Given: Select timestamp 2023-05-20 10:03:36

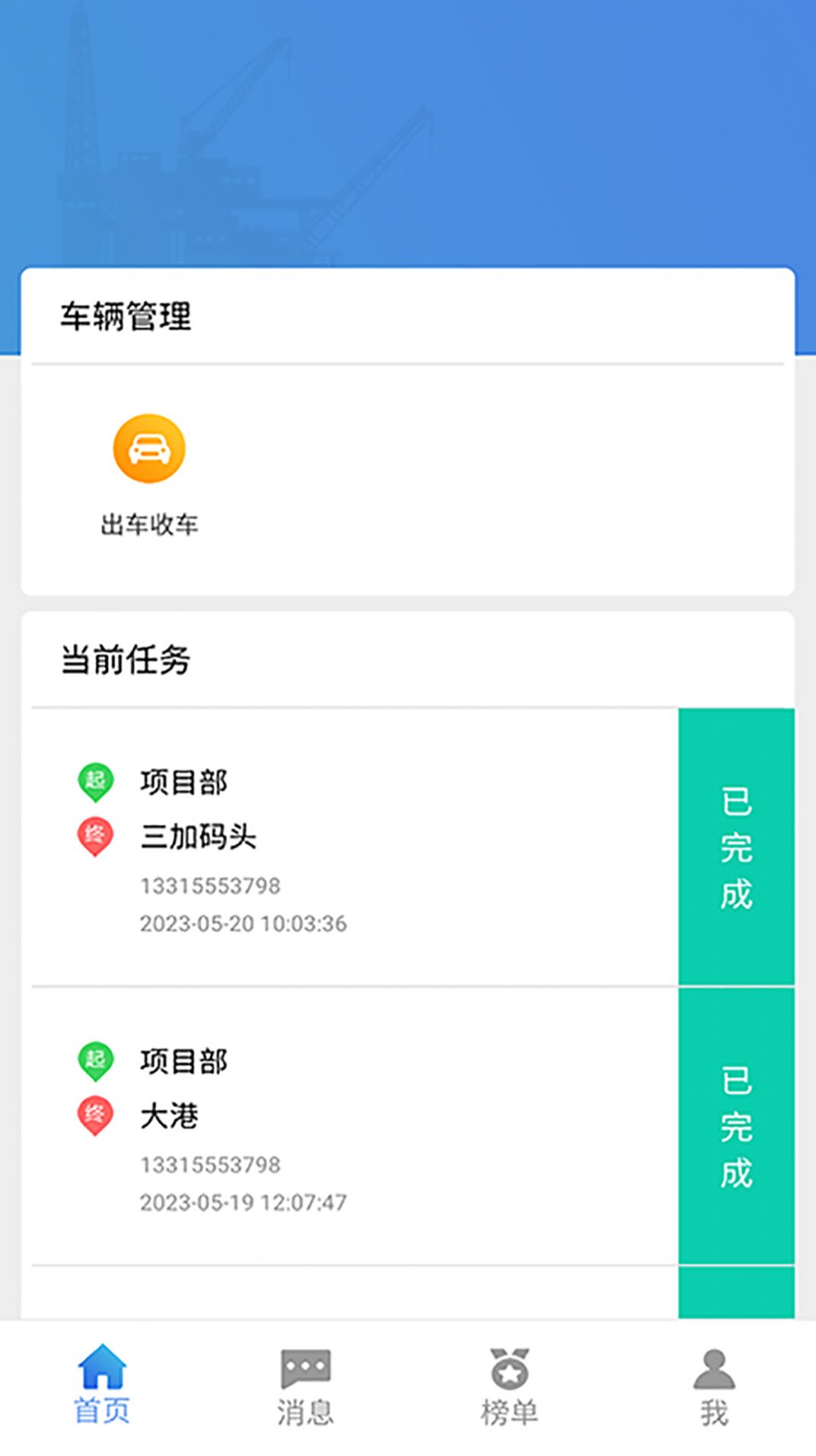Looking at the screenshot, I should (244, 921).
